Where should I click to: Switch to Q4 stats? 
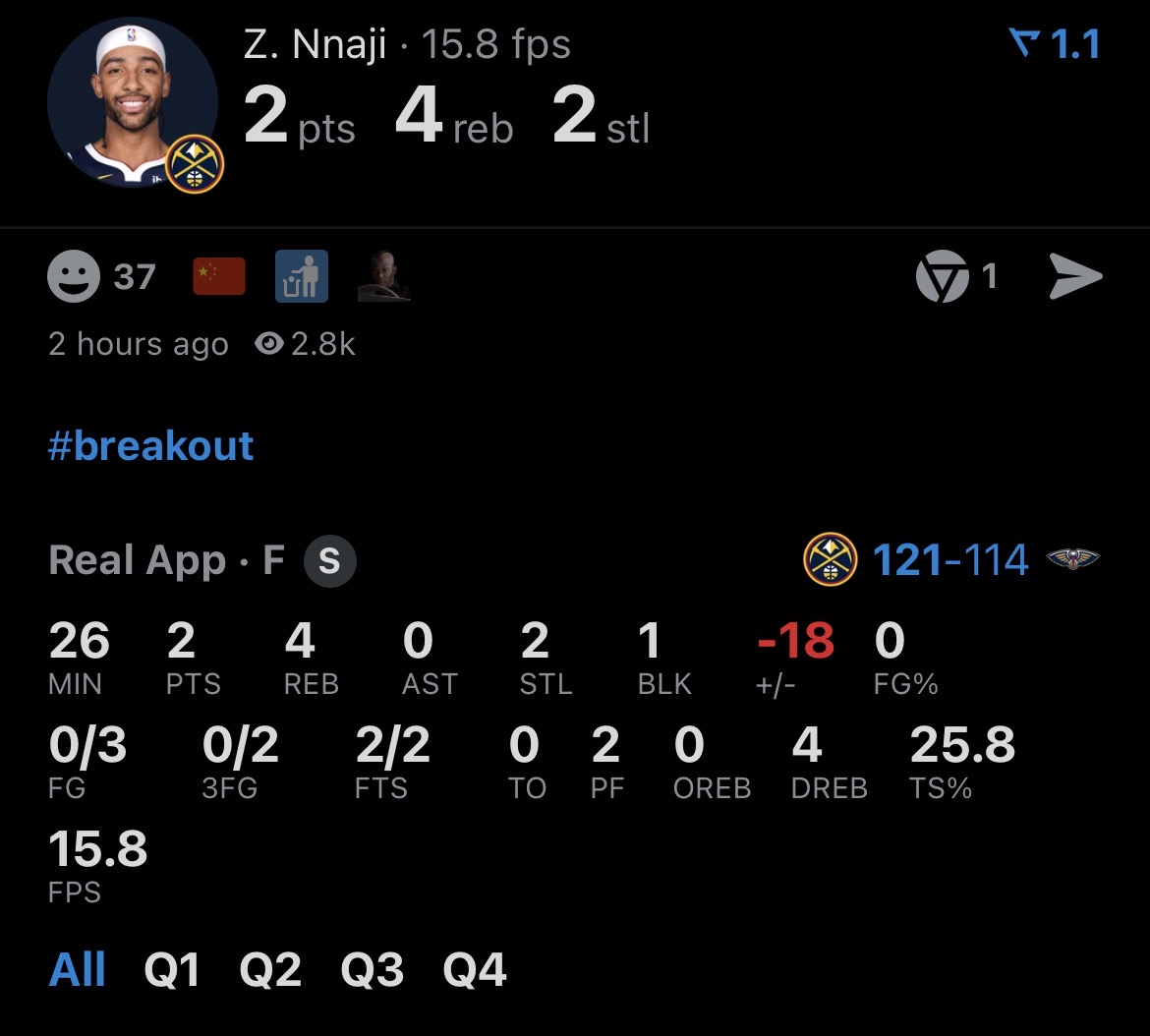(x=475, y=970)
